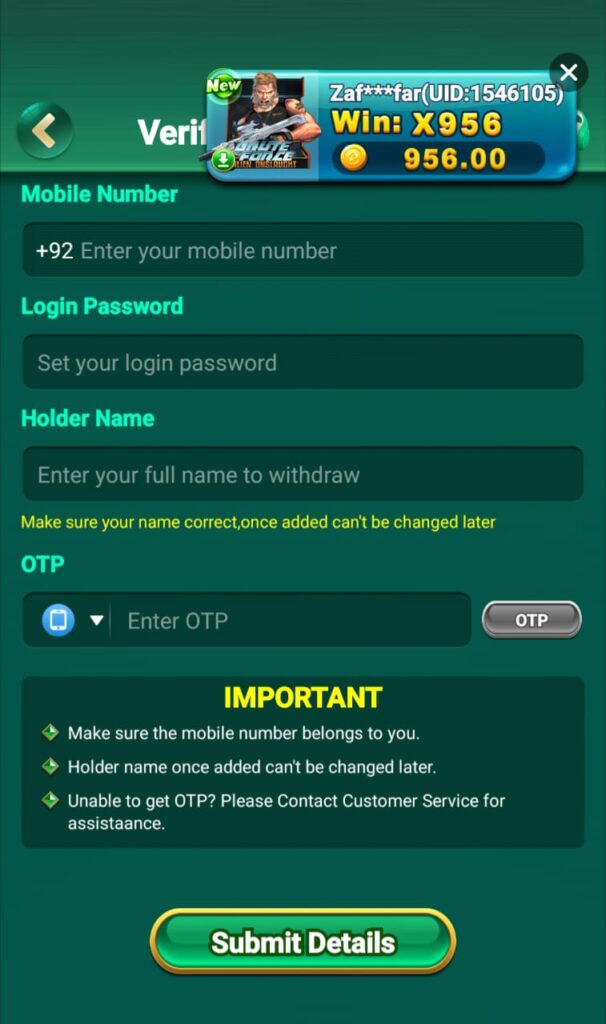Expand the OTP method dropdown
Image resolution: width=606 pixels, height=1024 pixels.
pyautogui.click(x=96, y=621)
